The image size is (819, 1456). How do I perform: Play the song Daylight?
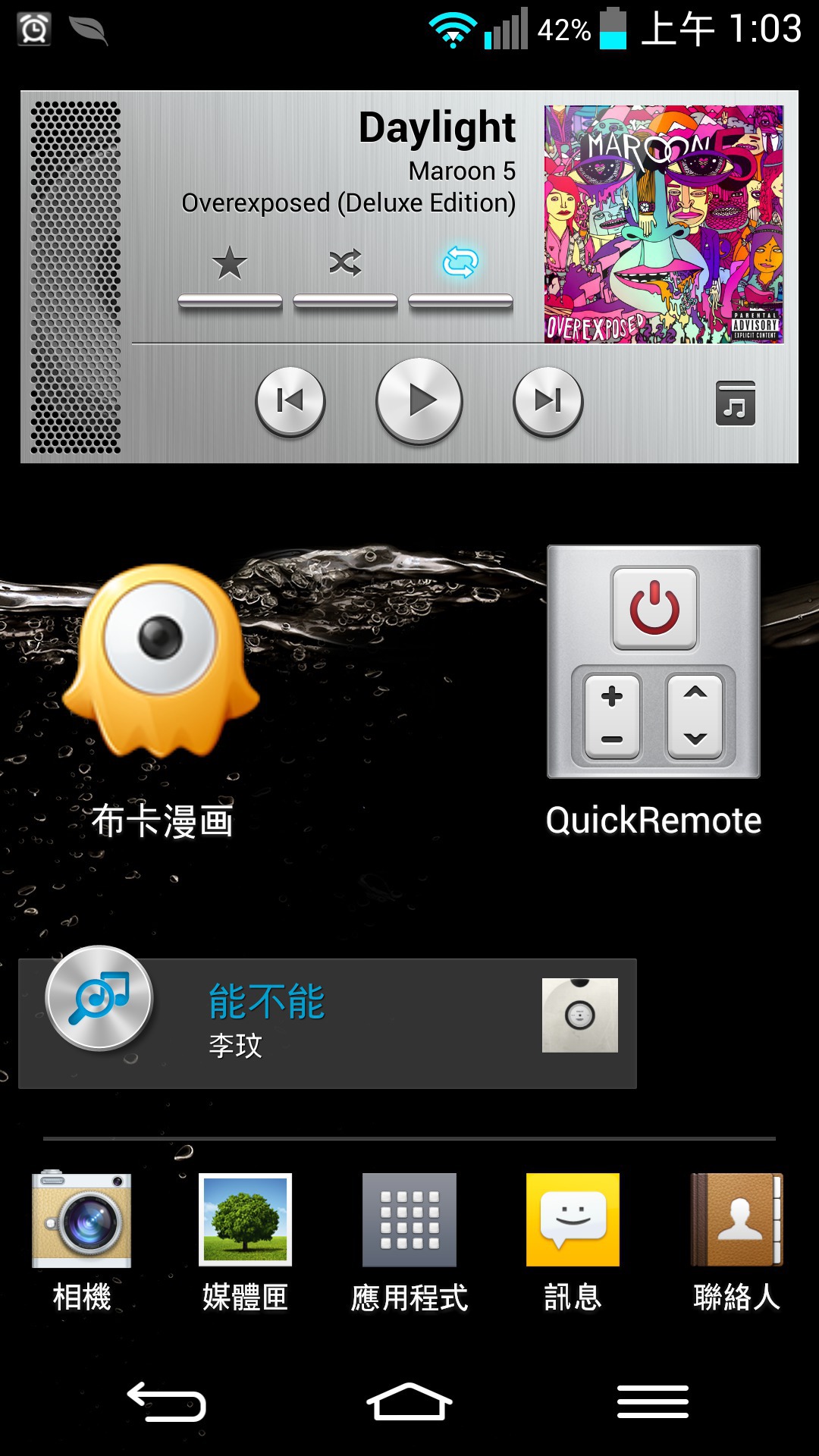[x=419, y=400]
